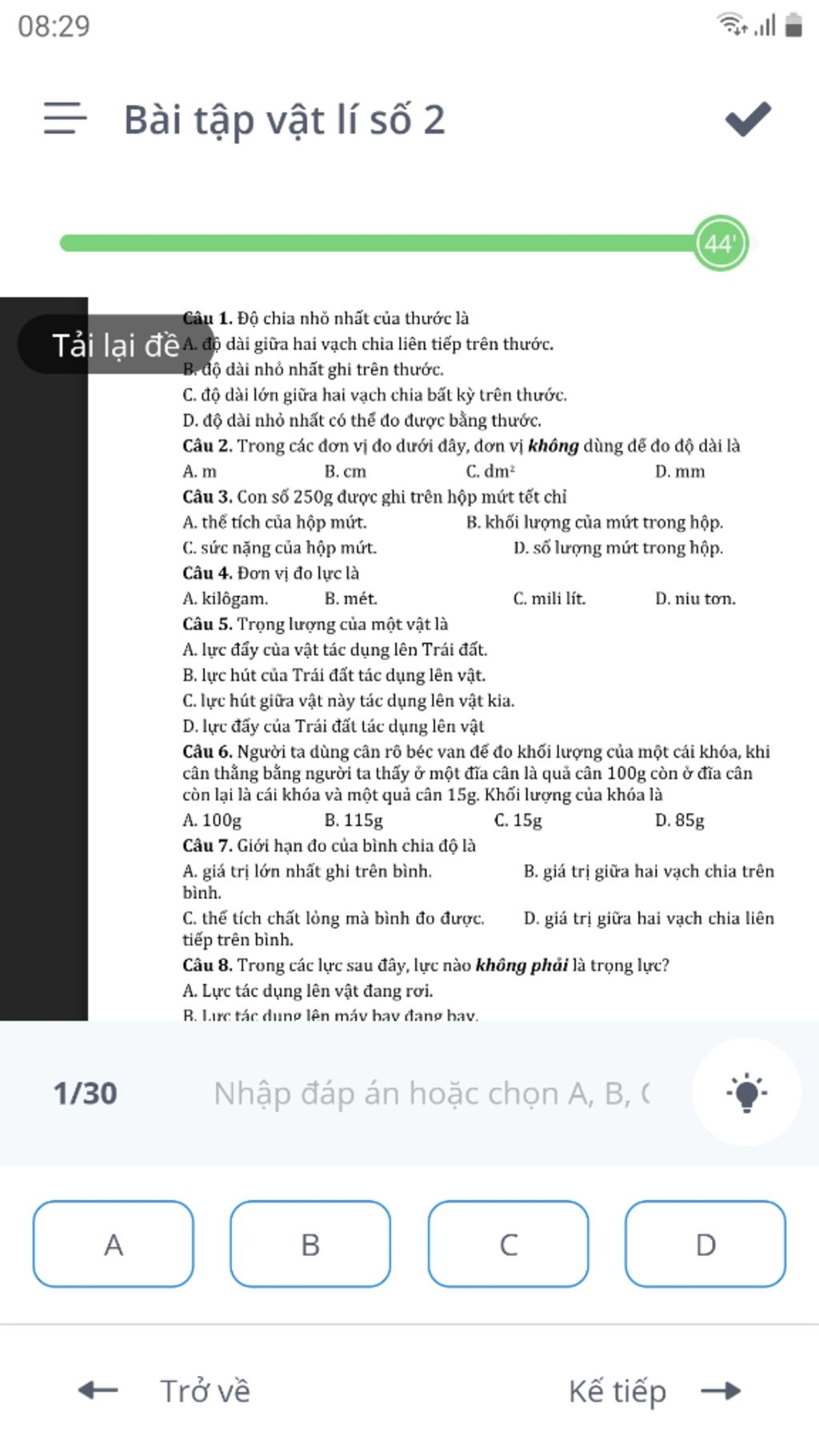Select answer B
Viewport: 819px width, 1456px height.
310,1245
